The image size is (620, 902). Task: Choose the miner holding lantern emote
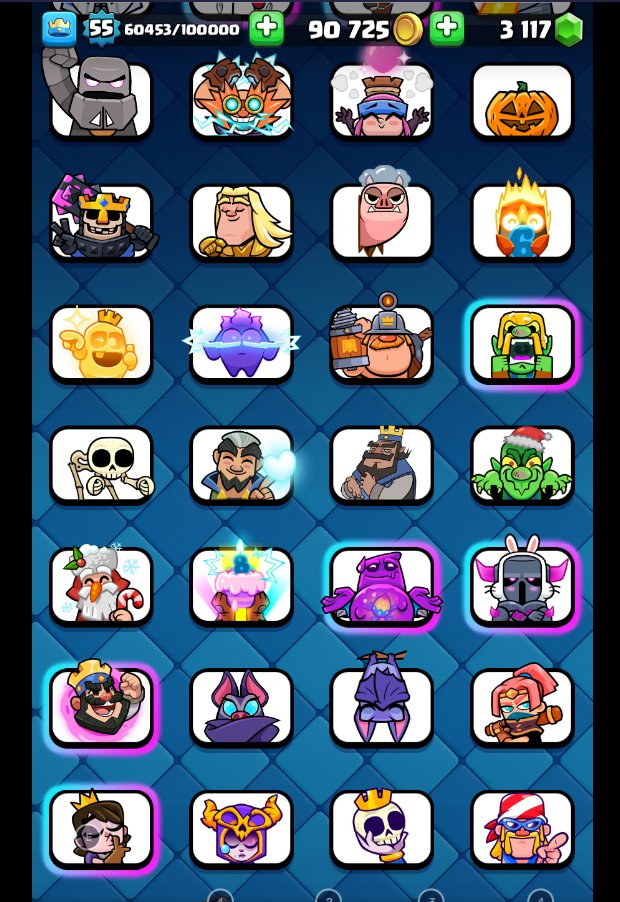pos(382,343)
